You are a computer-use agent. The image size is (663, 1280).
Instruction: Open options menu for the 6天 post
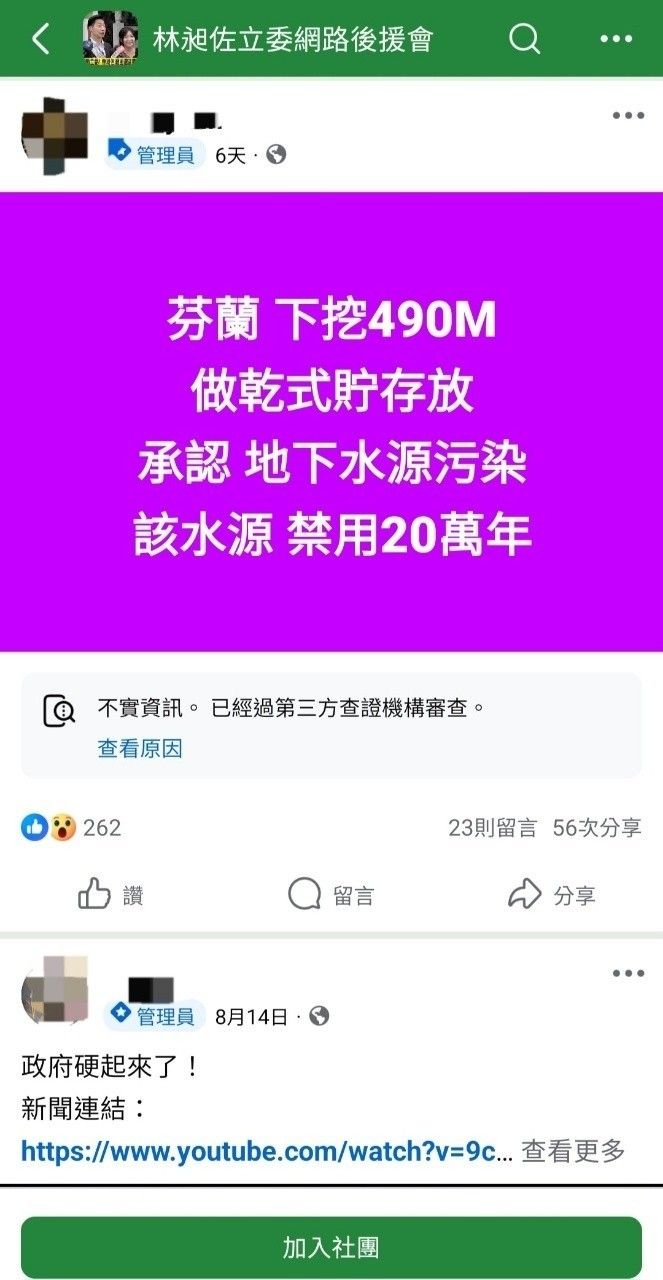pyautogui.click(x=628, y=115)
